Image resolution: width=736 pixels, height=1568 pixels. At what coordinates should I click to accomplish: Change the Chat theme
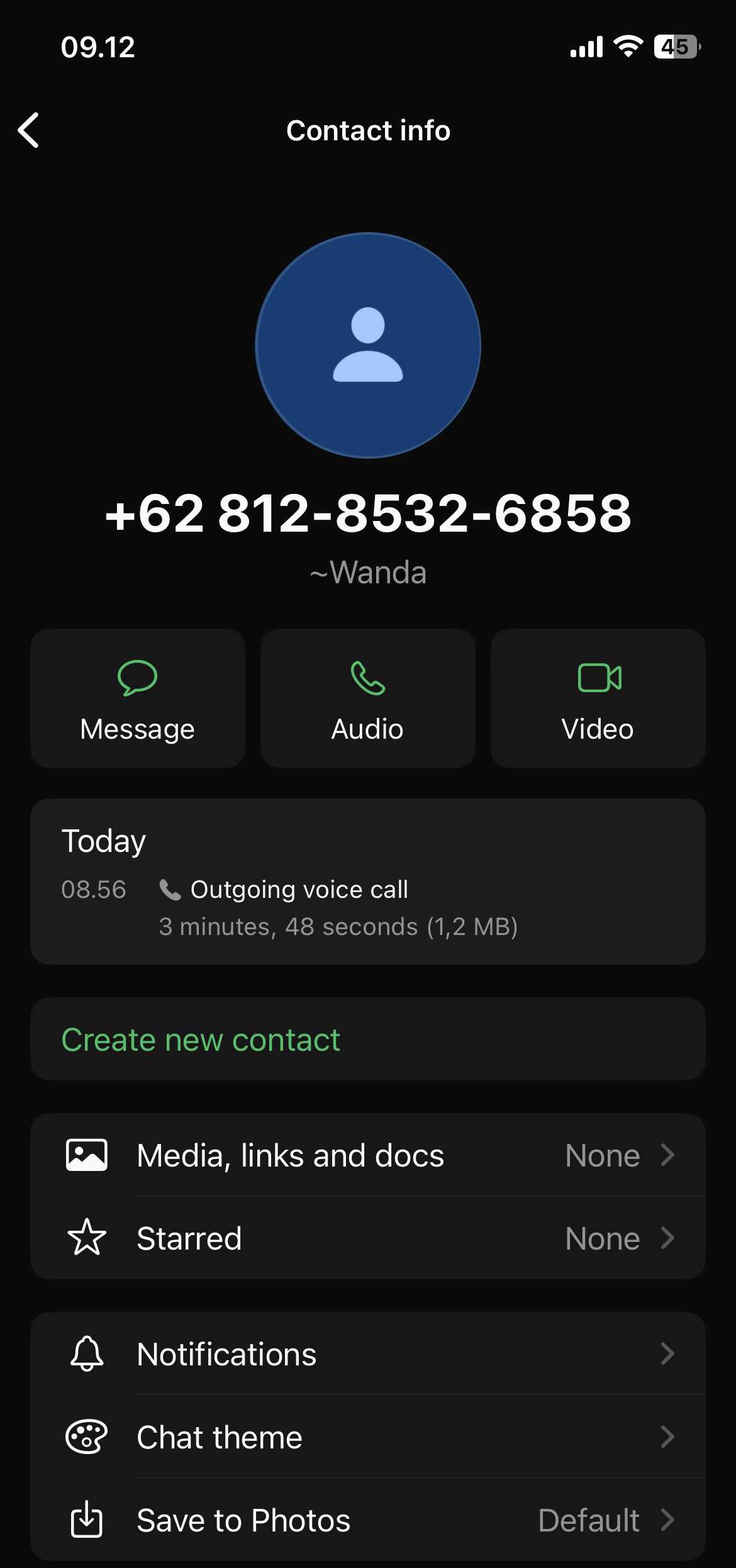[368, 1437]
